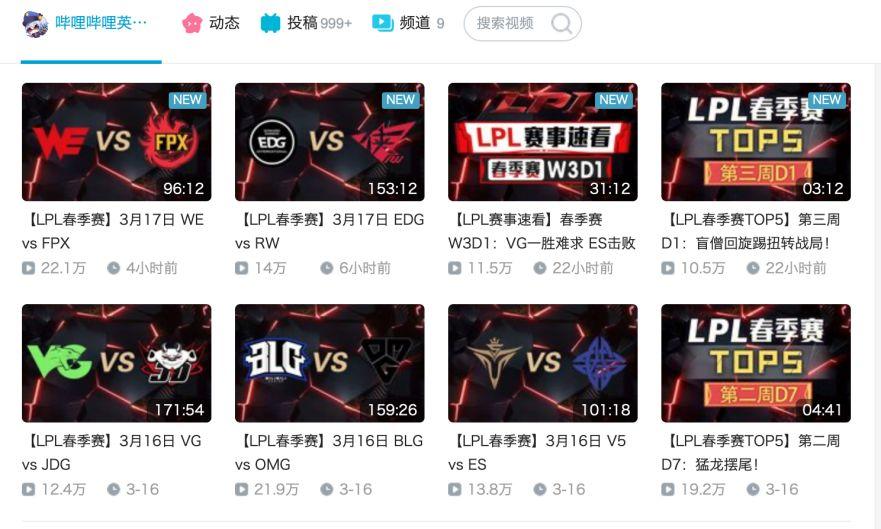
Task: Open the V5 vs ES match video
Action: (542, 363)
